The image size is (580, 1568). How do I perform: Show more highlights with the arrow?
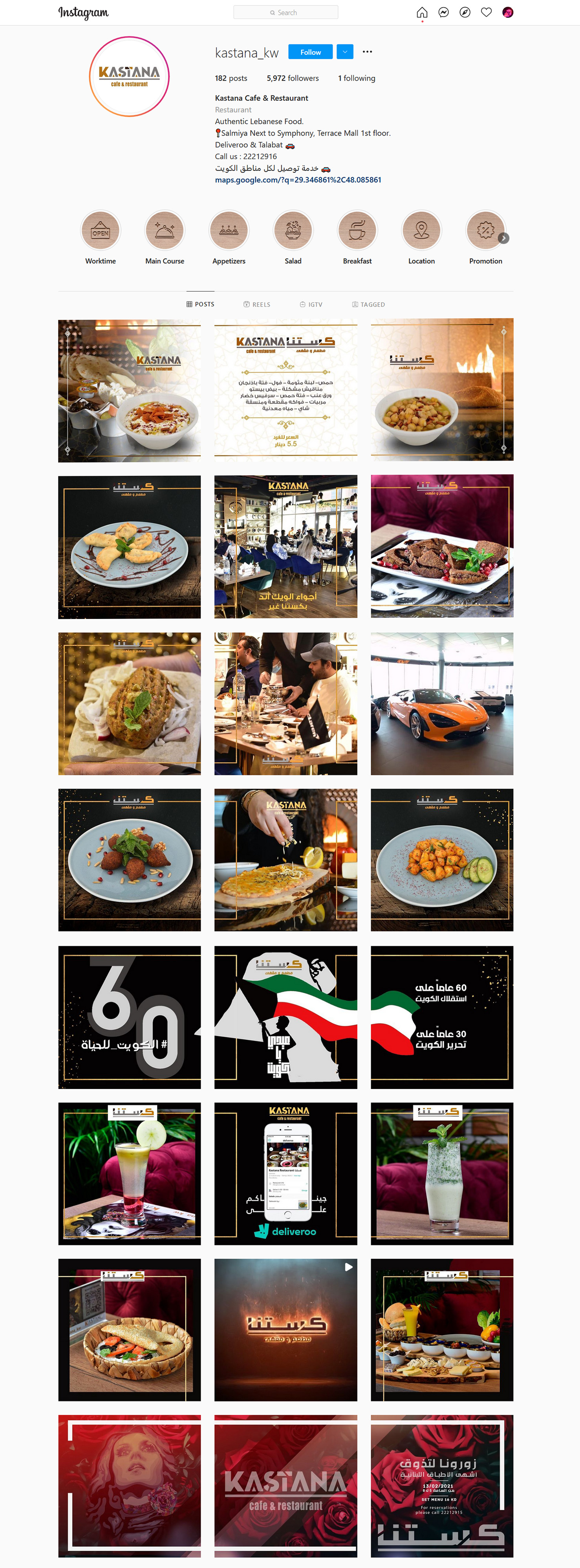click(504, 239)
